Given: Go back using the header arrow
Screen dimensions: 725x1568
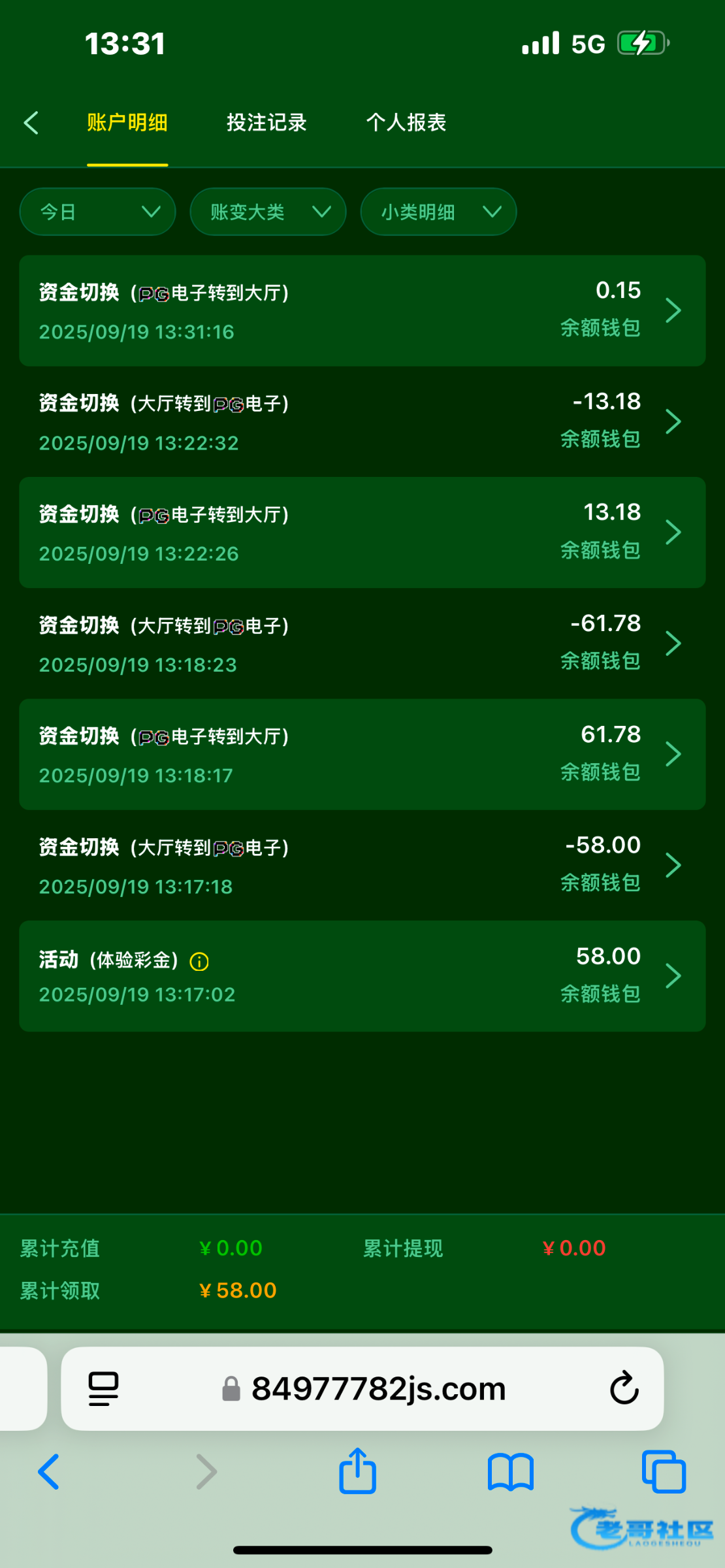Looking at the screenshot, I should click(x=31, y=123).
